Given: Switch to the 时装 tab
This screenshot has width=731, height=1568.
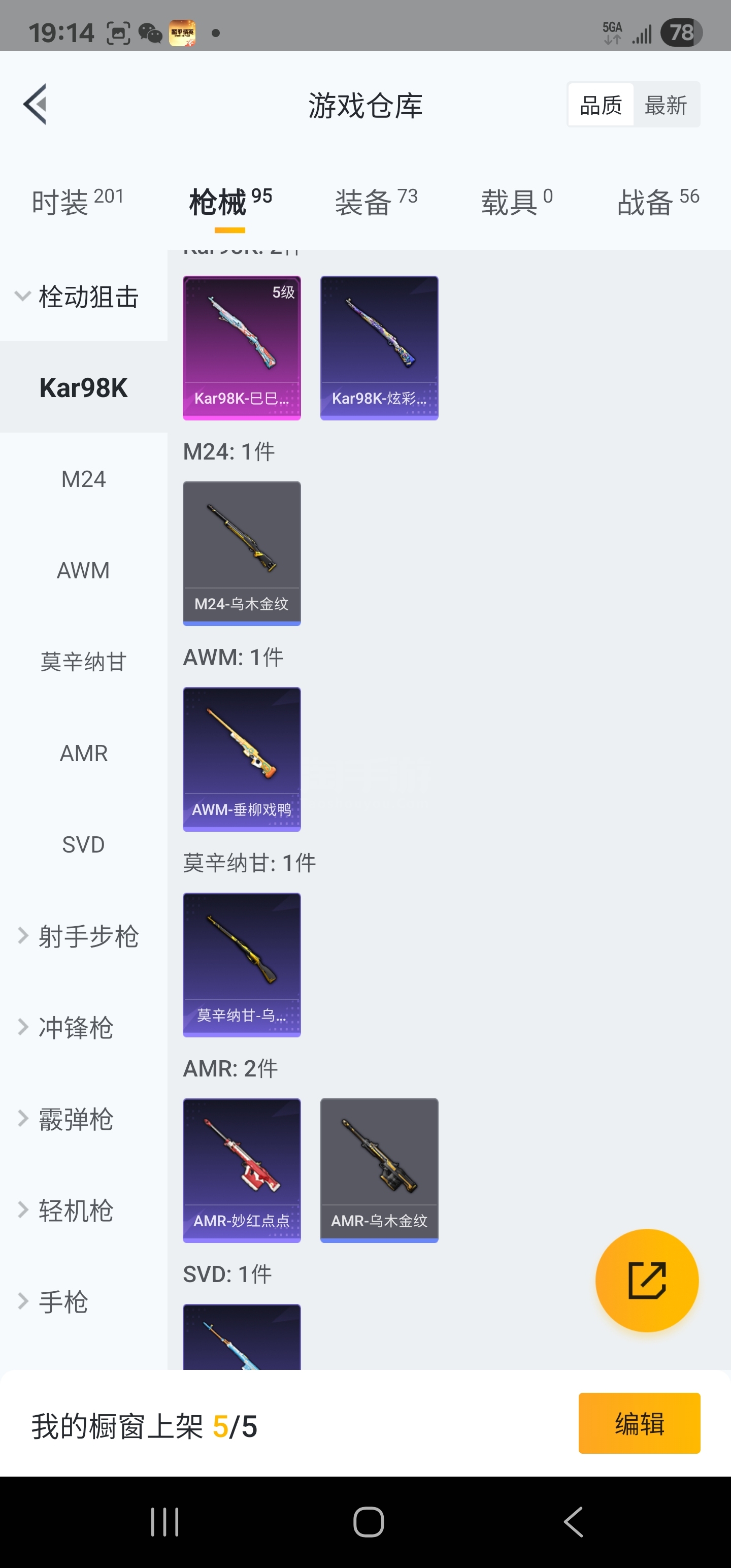Looking at the screenshot, I should (77, 202).
